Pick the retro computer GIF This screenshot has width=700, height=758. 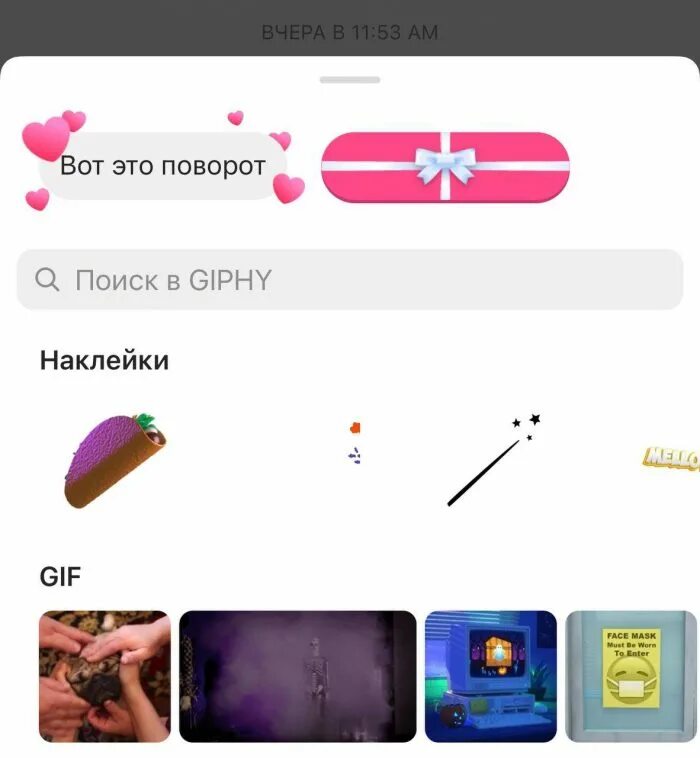491,676
